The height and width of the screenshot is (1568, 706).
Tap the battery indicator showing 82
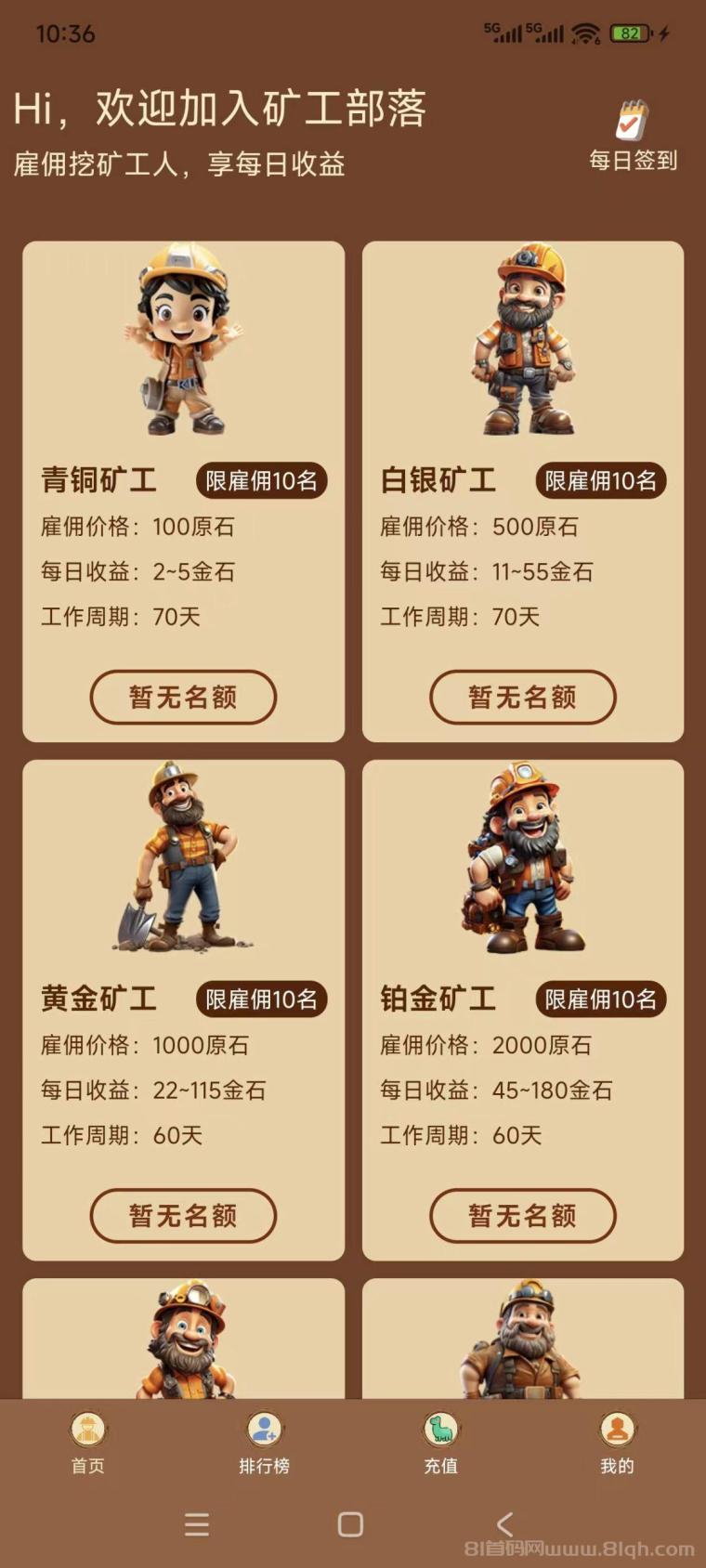pyautogui.click(x=631, y=33)
